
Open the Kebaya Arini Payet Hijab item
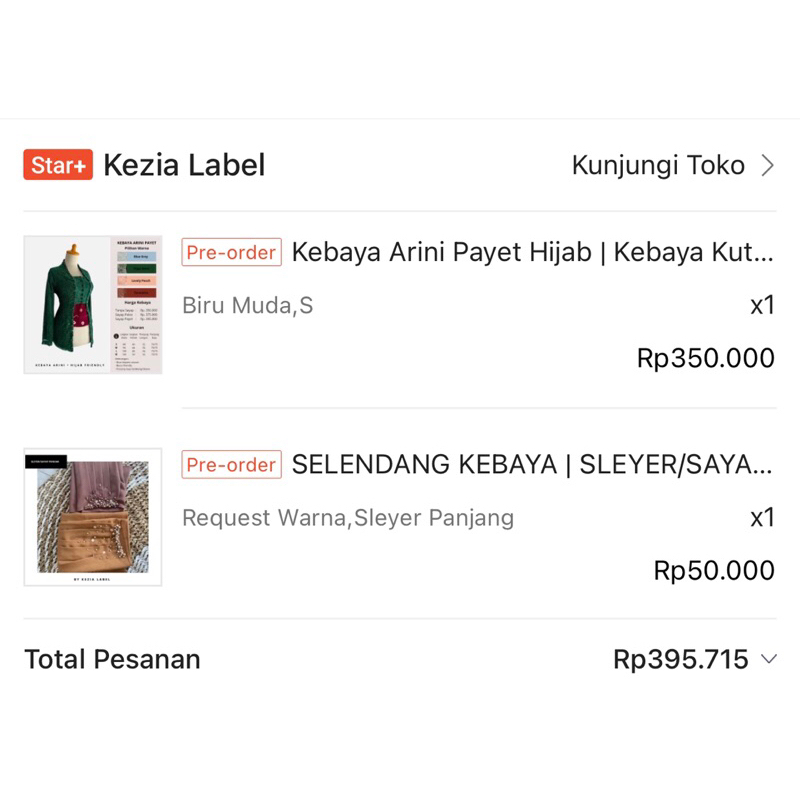tap(532, 252)
